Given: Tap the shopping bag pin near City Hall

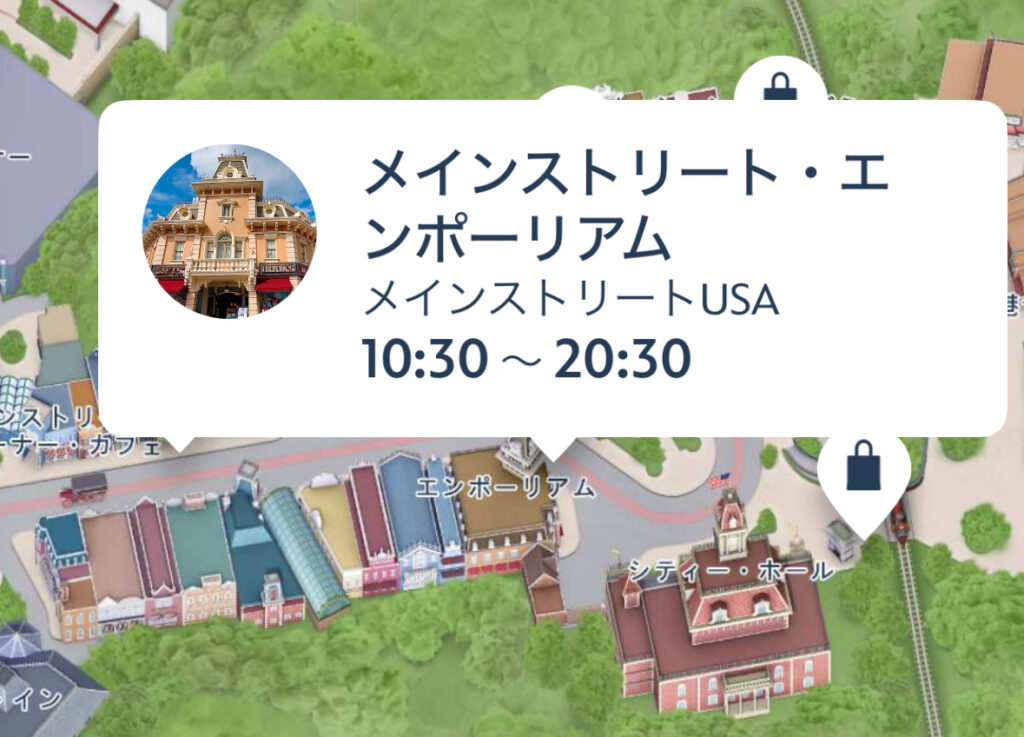Looking at the screenshot, I should (x=863, y=470).
